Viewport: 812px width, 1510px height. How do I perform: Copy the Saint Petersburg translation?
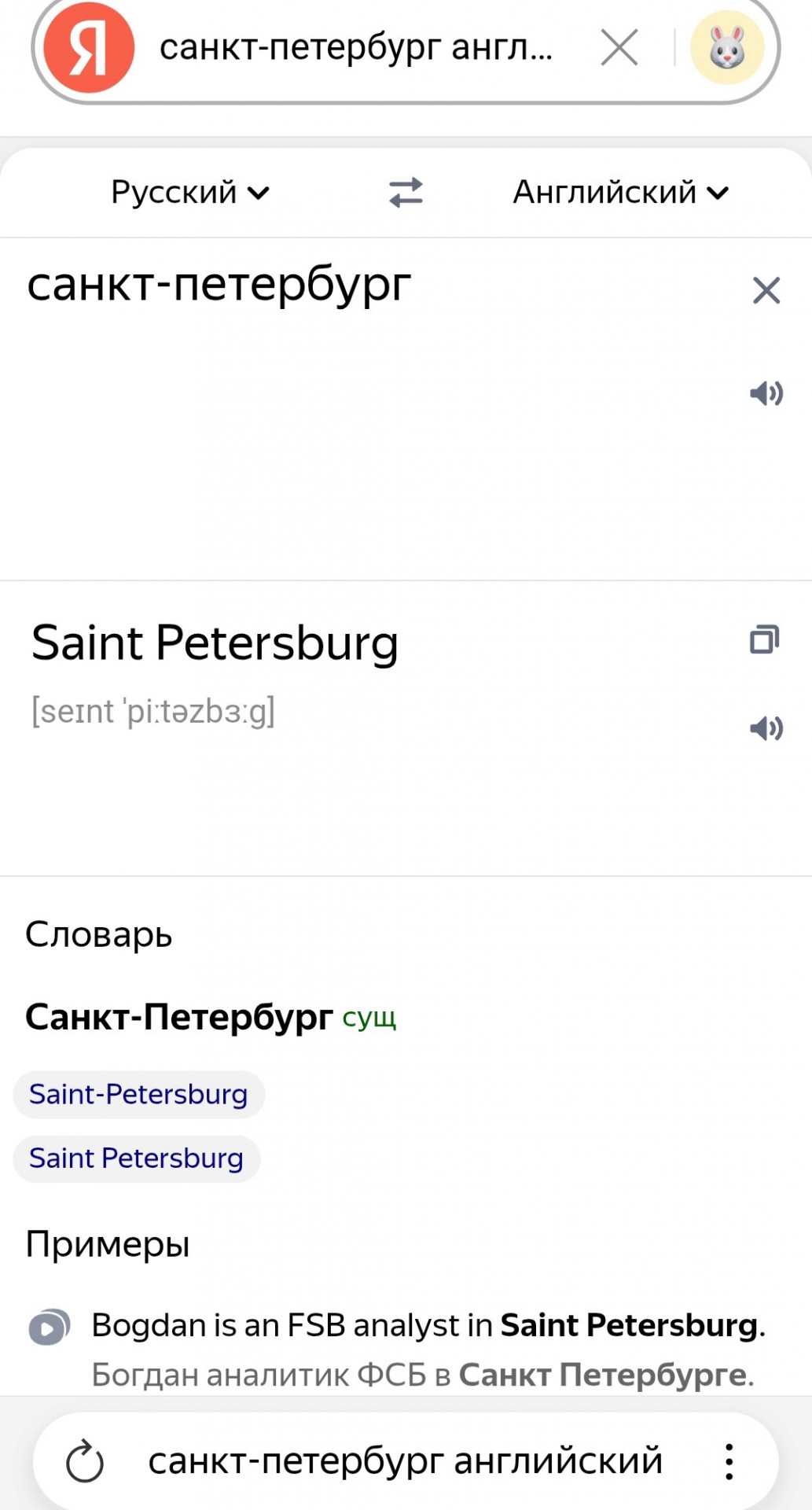[764, 639]
